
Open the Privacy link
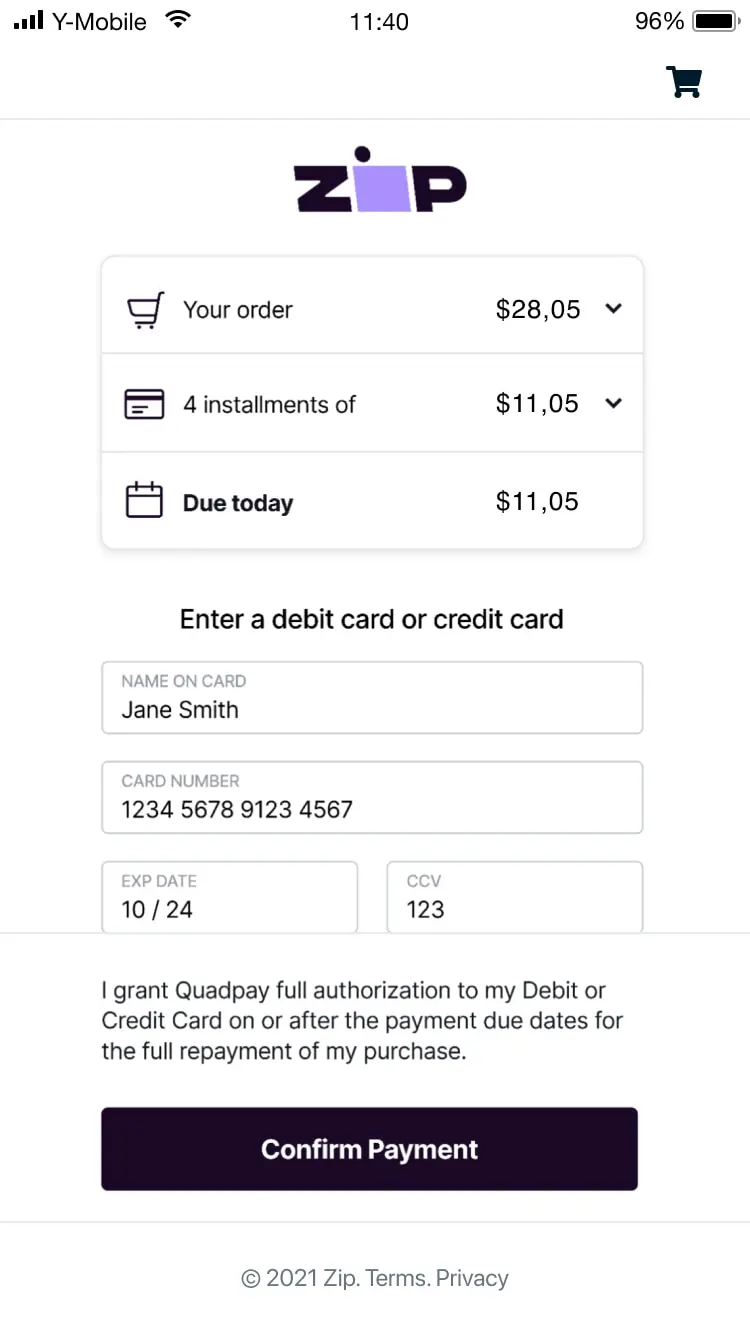click(472, 1278)
